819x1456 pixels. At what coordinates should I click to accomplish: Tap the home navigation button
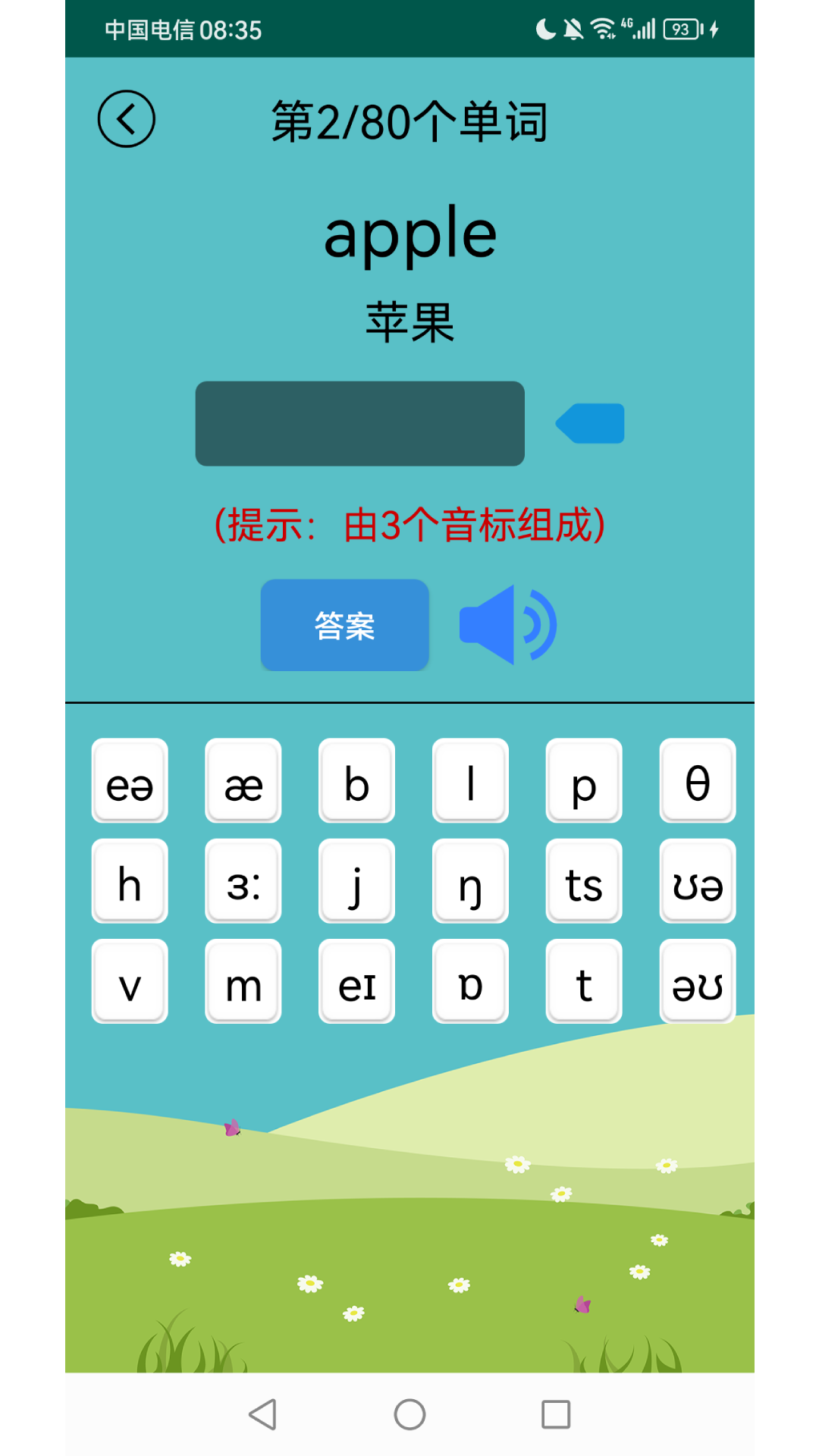point(409,1413)
